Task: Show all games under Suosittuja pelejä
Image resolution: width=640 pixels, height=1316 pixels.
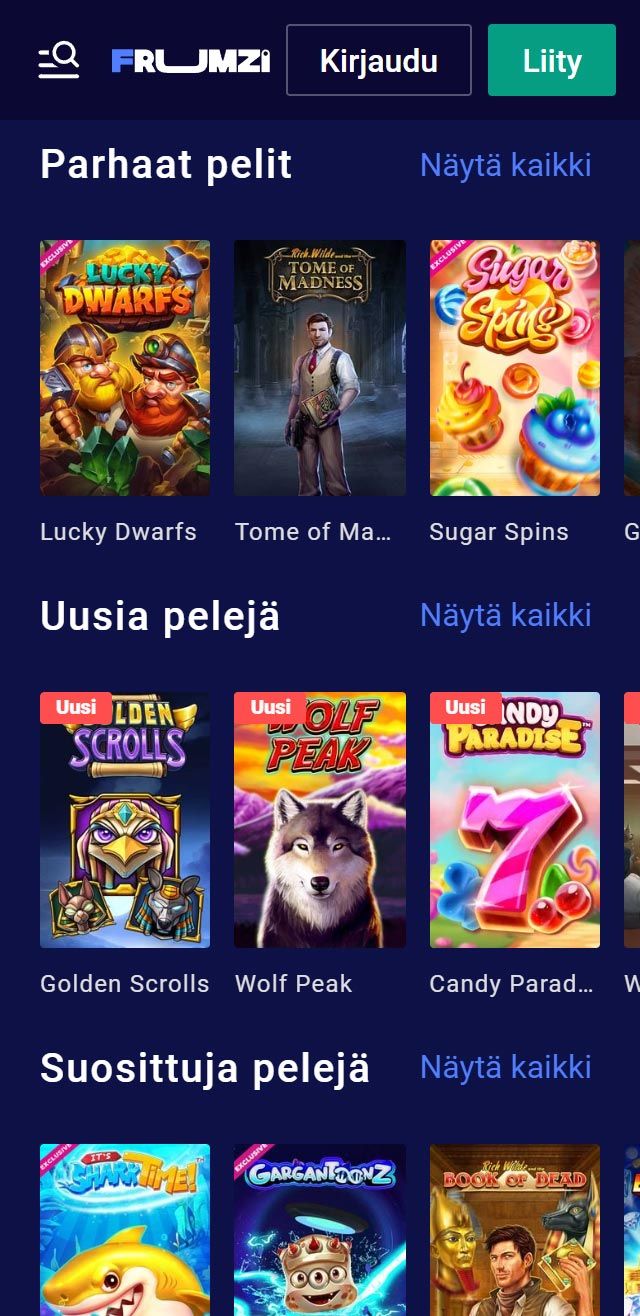Action: coord(505,1067)
